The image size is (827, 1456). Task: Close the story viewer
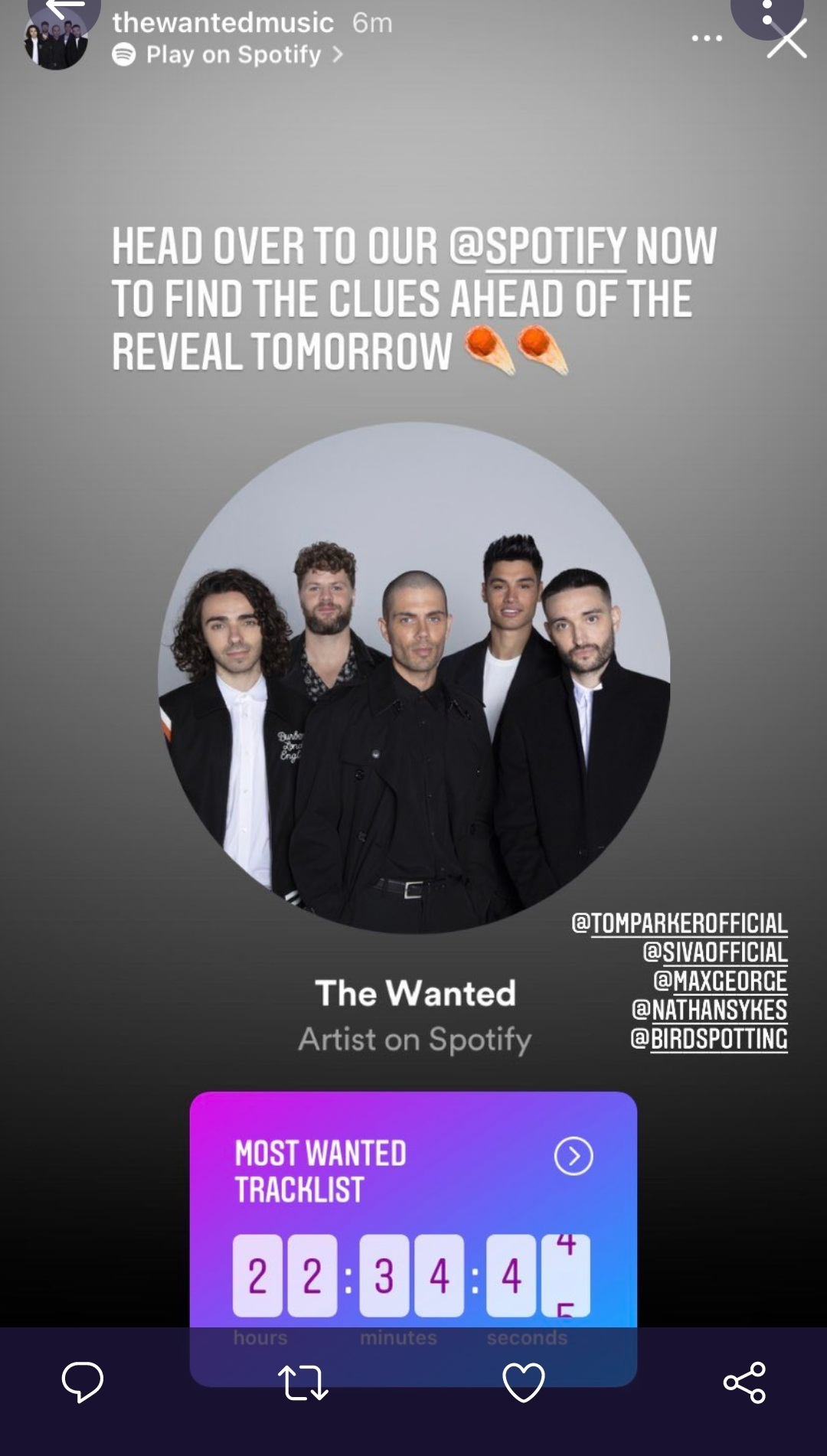tap(786, 39)
